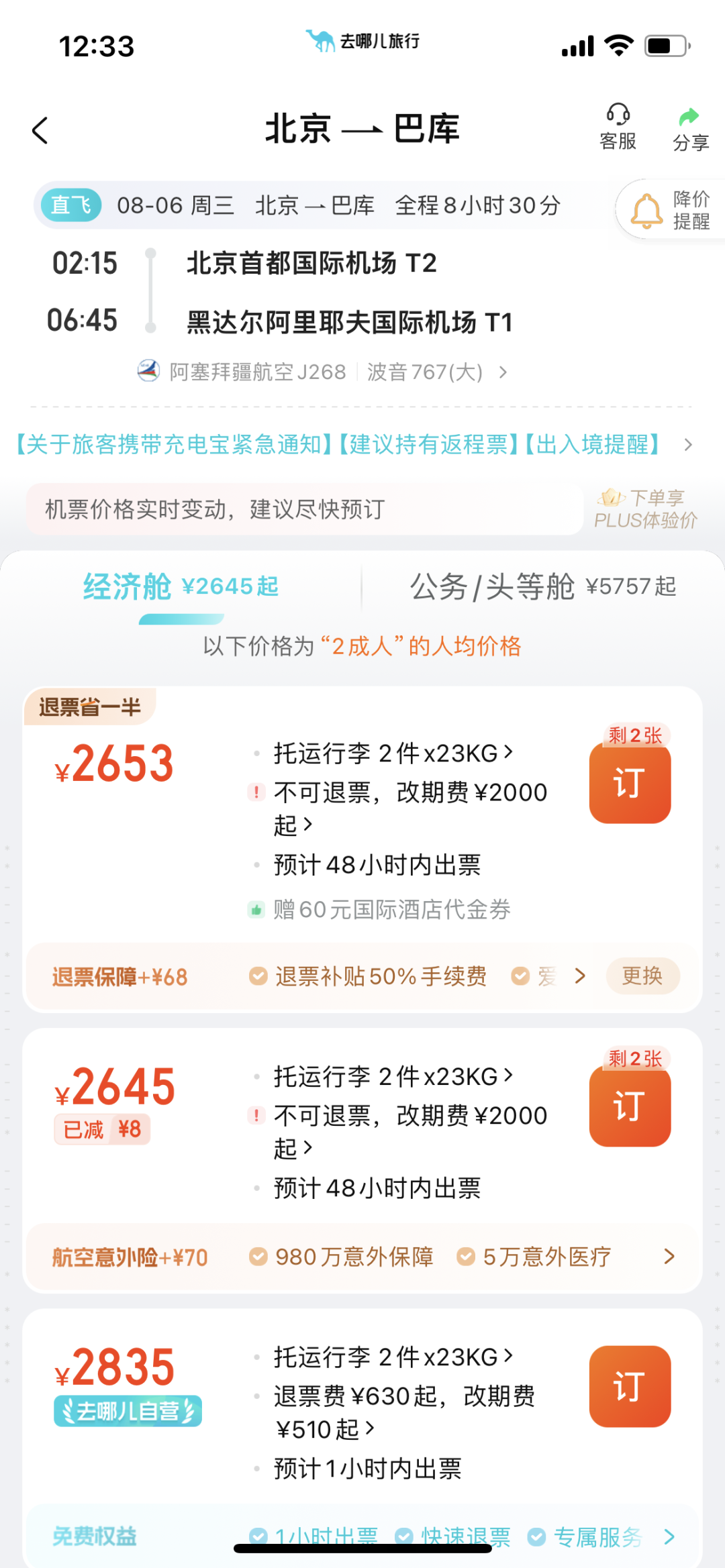Open 下单享PLUS体验价 offer
This screenshot has width=725, height=1568.
pos(646,509)
